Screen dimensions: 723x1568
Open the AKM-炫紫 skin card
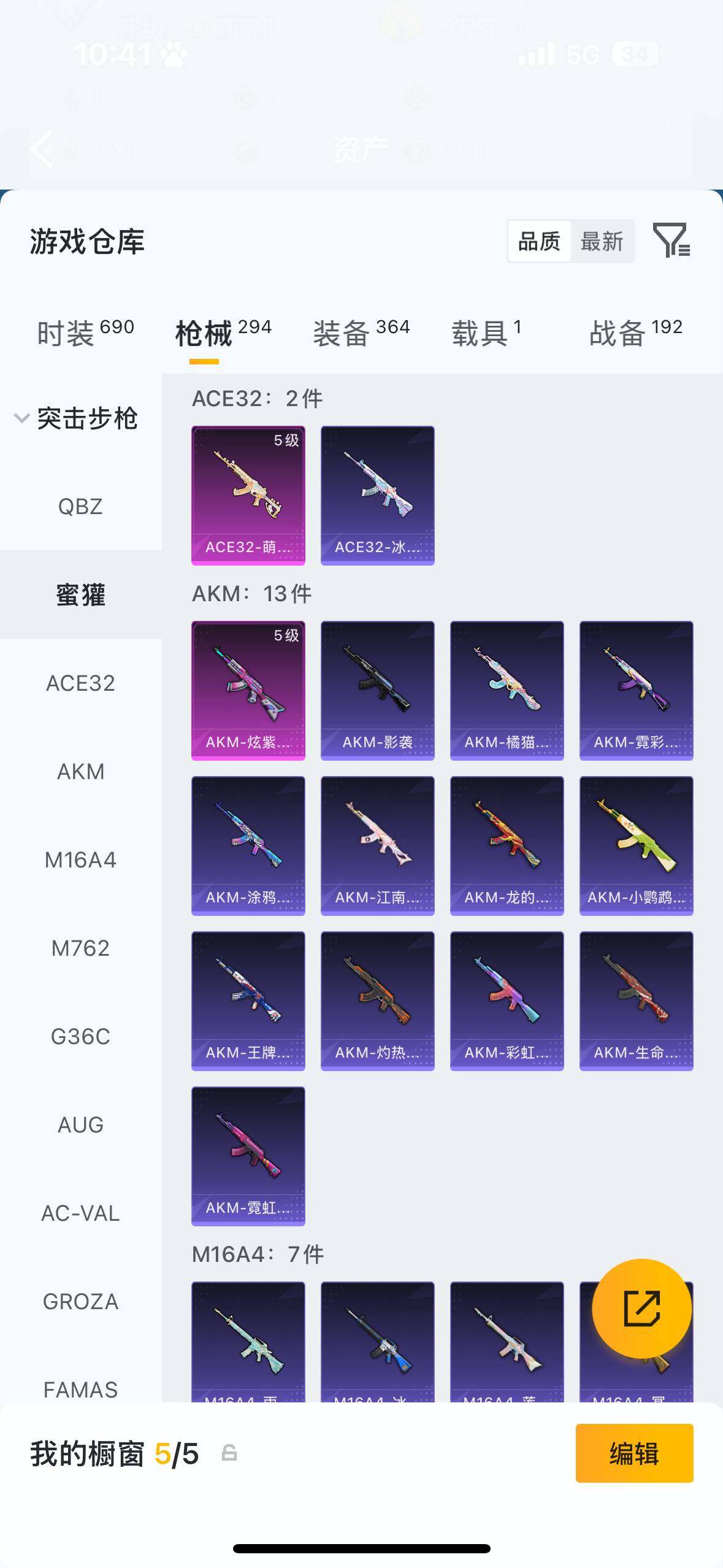tap(248, 691)
